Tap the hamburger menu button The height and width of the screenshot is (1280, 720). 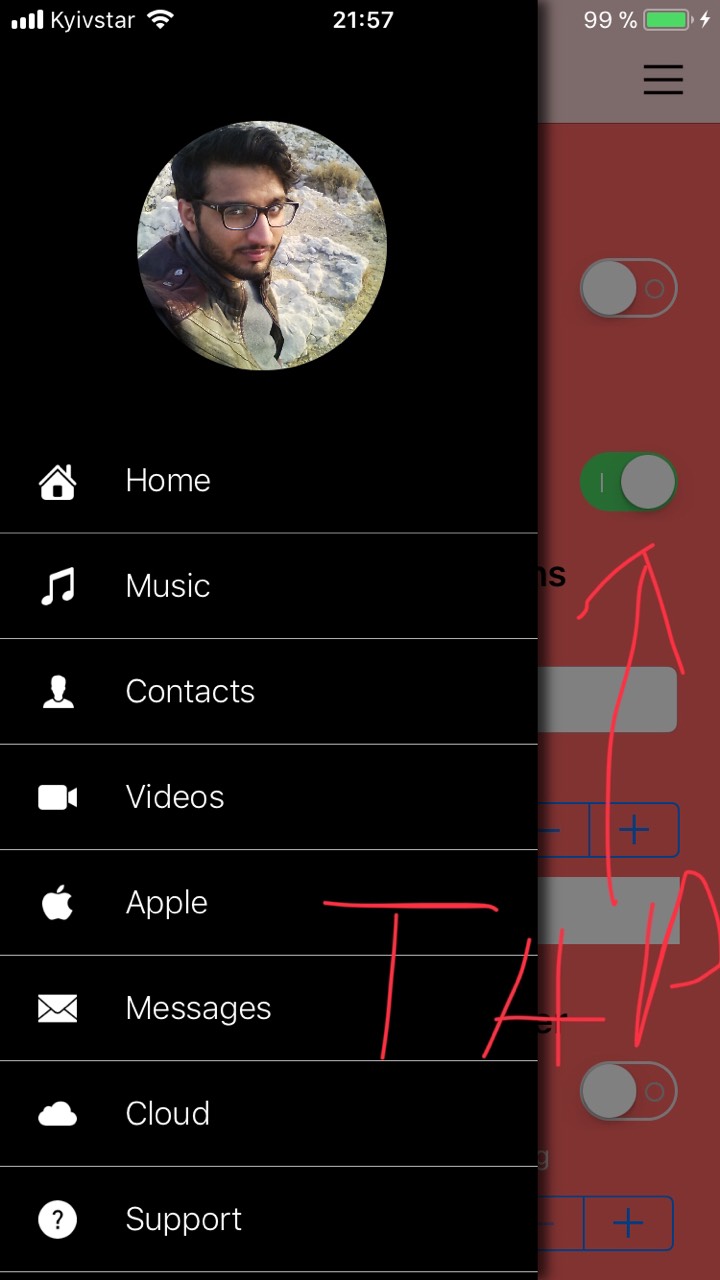point(663,79)
